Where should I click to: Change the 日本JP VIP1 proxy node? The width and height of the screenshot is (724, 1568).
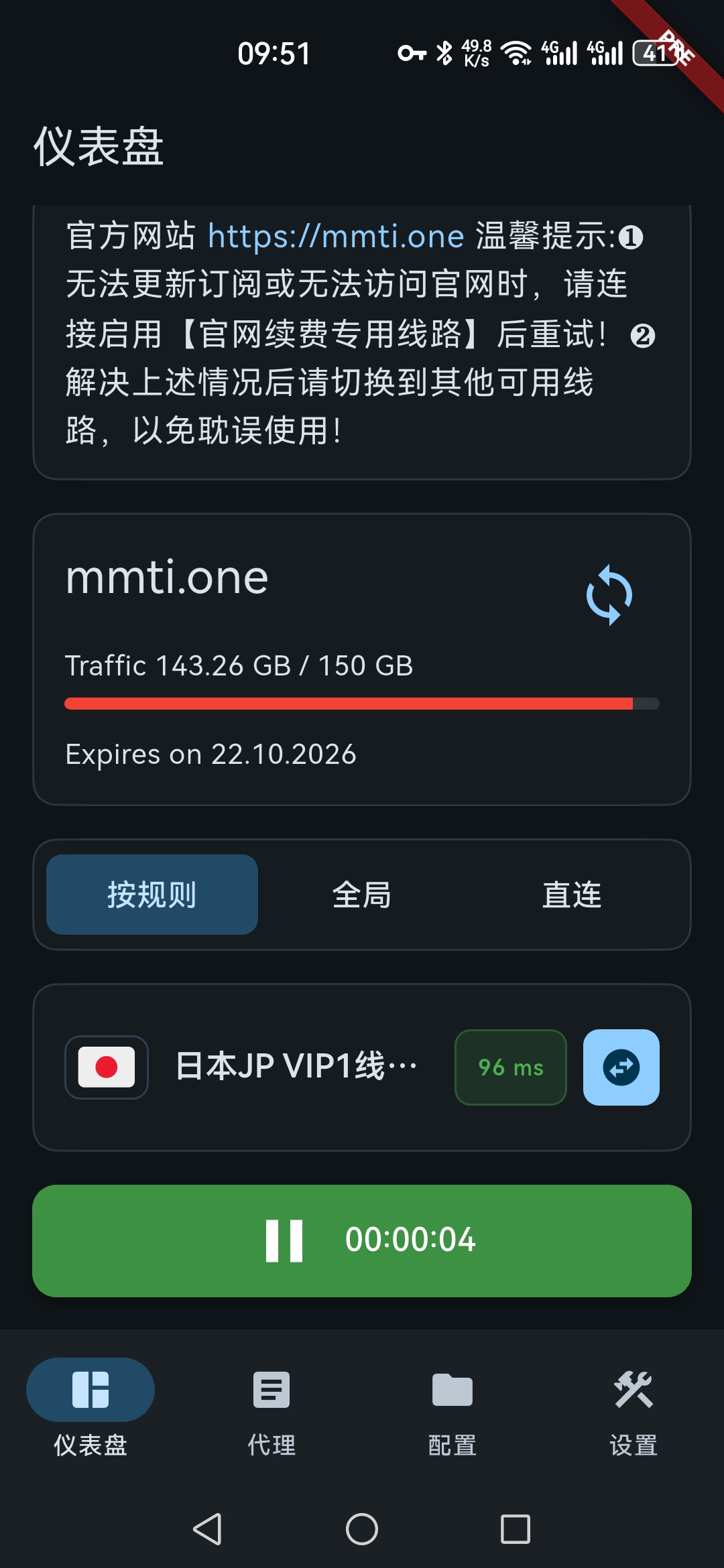coord(621,1067)
